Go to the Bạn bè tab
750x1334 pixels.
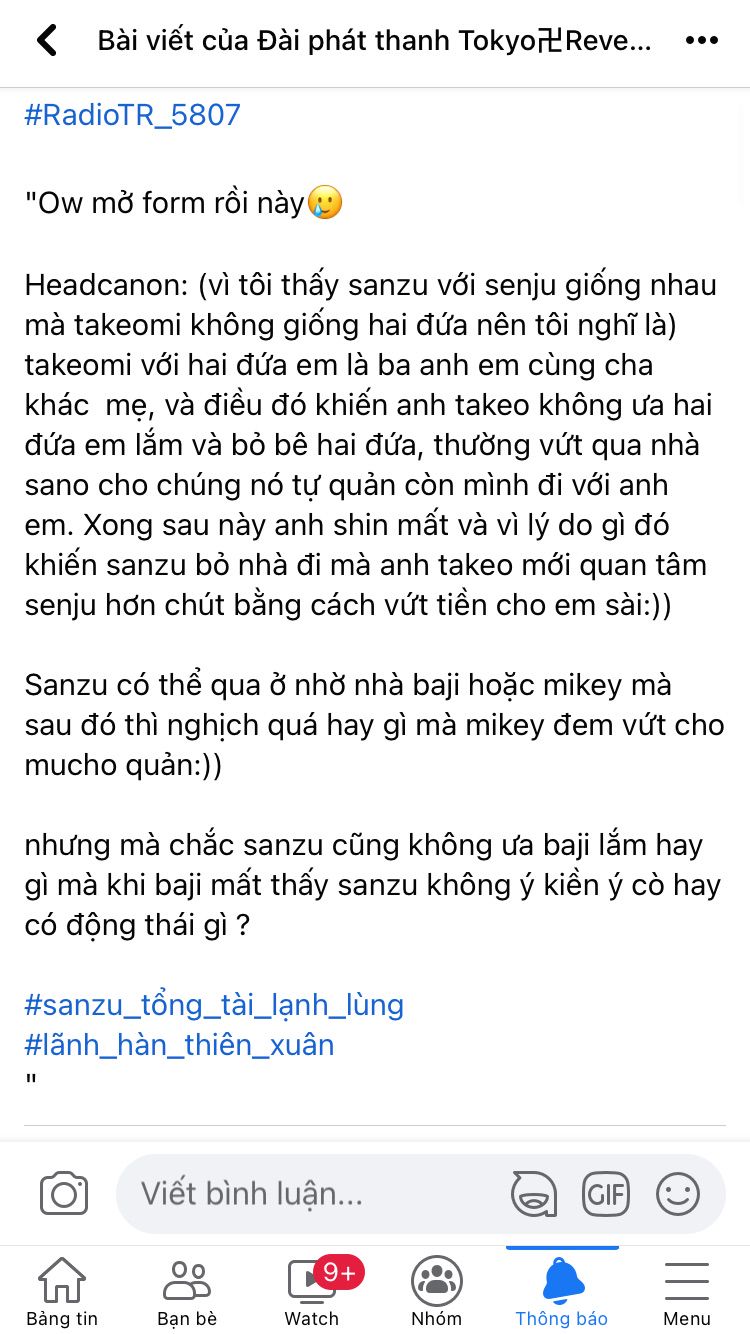click(x=187, y=1291)
